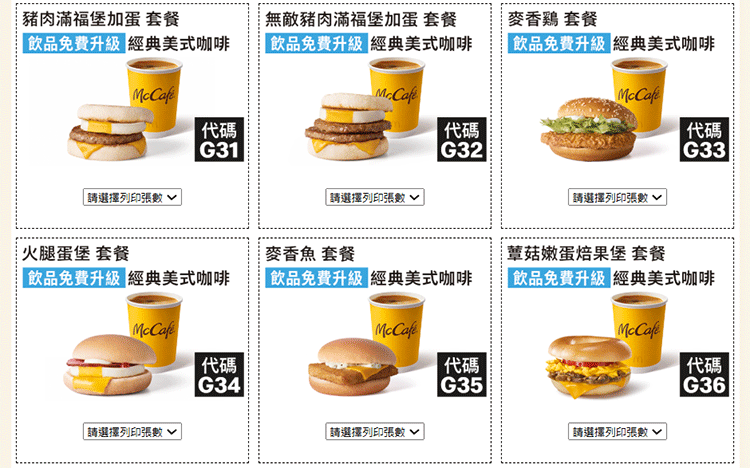Choose print quantity for 麥香魚 套餐 G35
The width and height of the screenshot is (750, 468).
coord(375,432)
